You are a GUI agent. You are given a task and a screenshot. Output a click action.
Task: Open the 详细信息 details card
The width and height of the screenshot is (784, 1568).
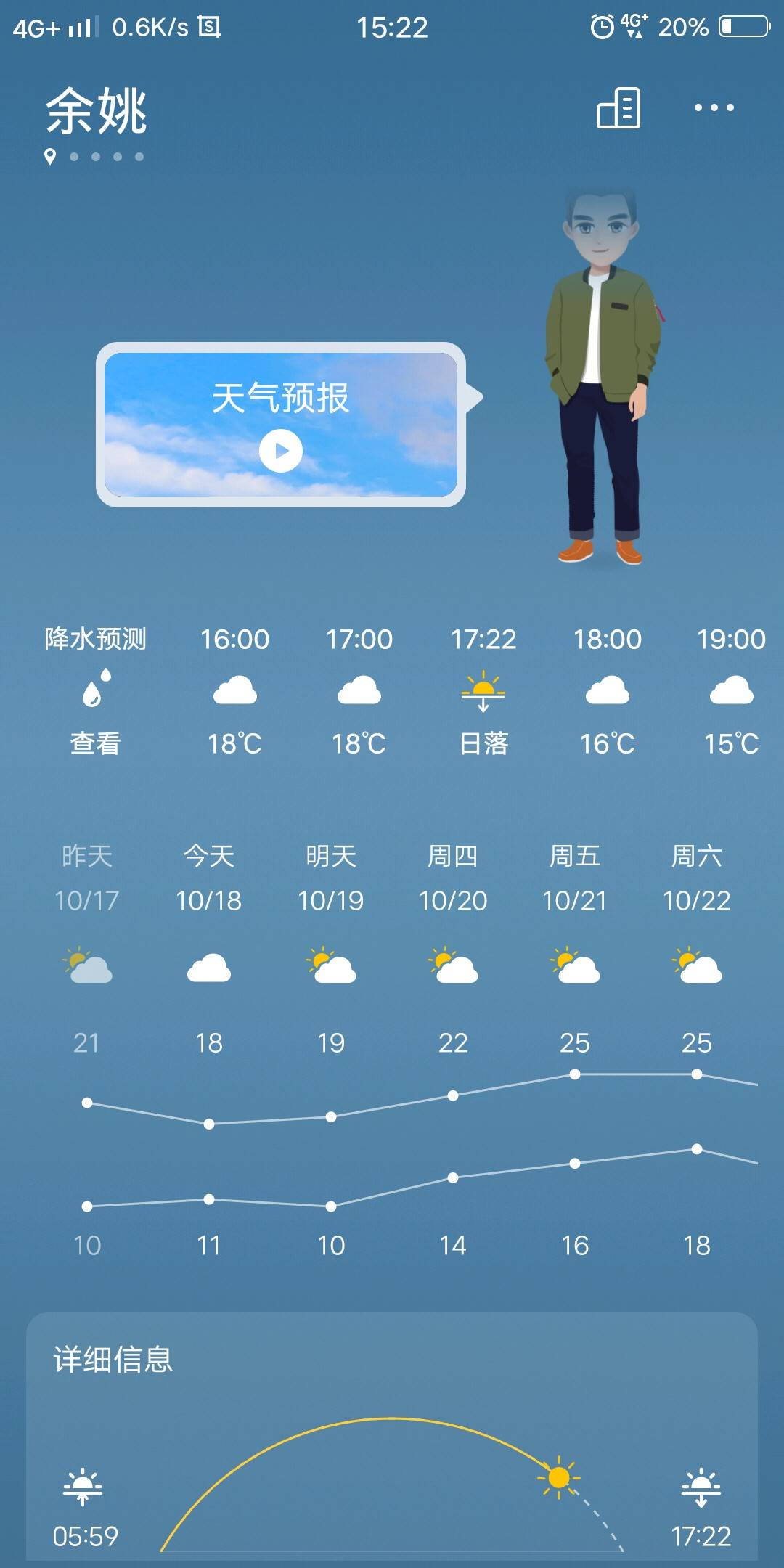pyautogui.click(x=392, y=1436)
